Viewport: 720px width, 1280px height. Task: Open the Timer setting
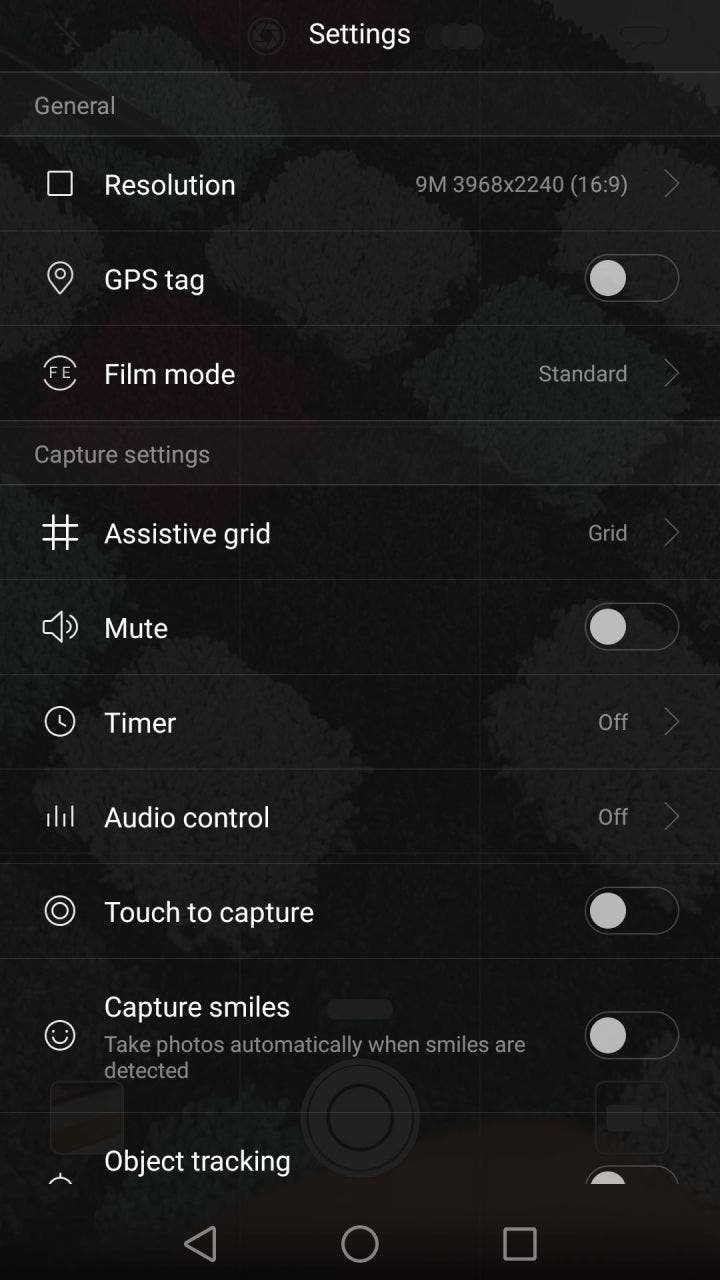tap(360, 722)
